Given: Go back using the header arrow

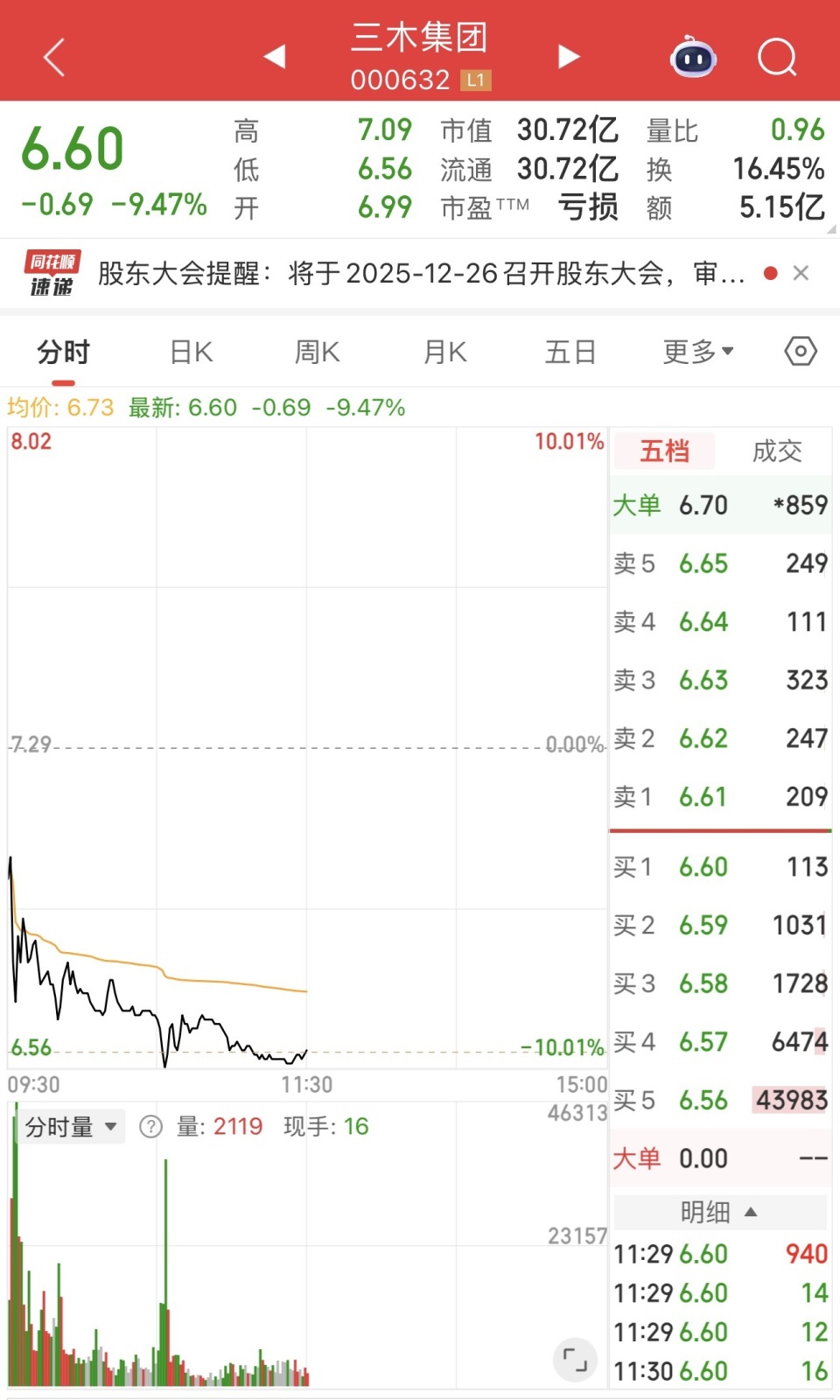Looking at the screenshot, I should 54,58.
